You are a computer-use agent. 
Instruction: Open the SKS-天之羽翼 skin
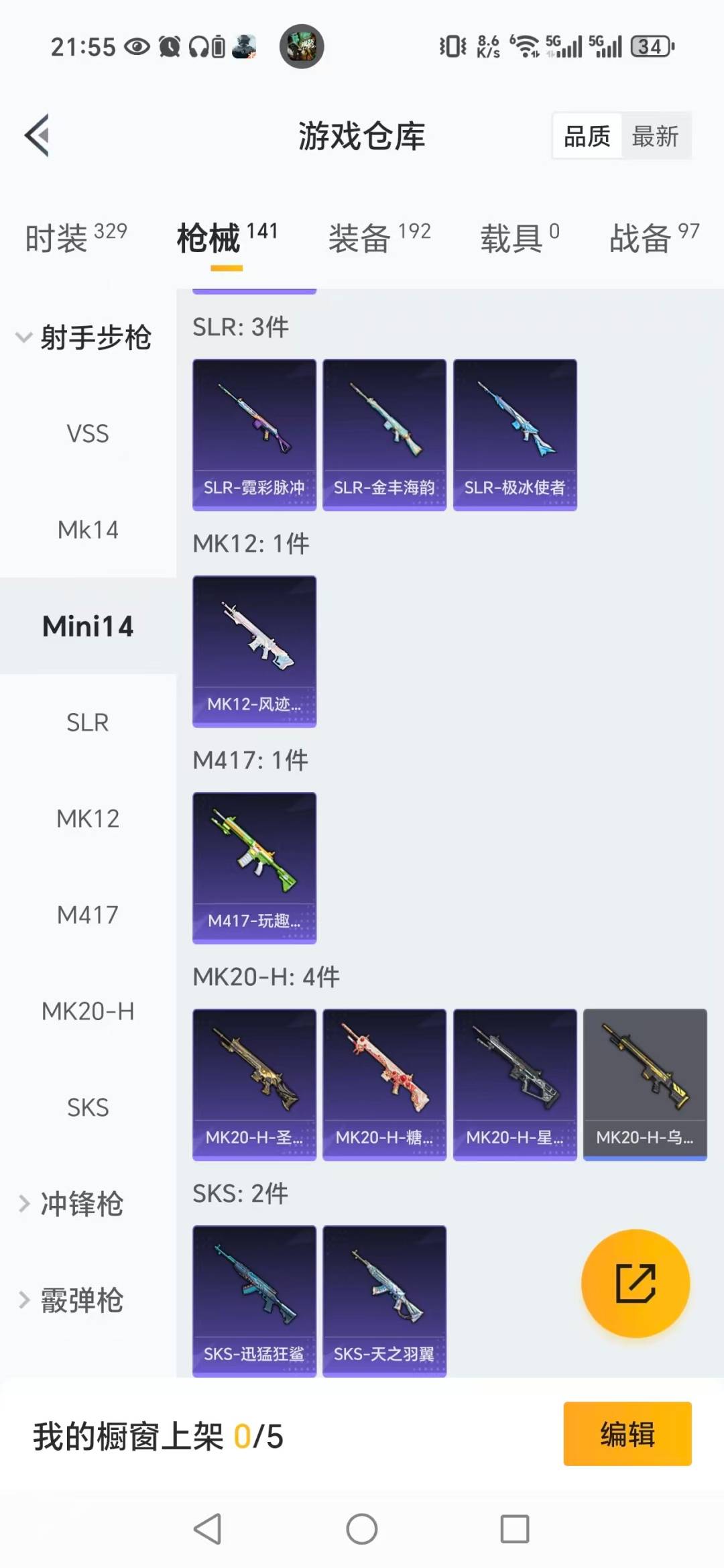pyautogui.click(x=384, y=1300)
